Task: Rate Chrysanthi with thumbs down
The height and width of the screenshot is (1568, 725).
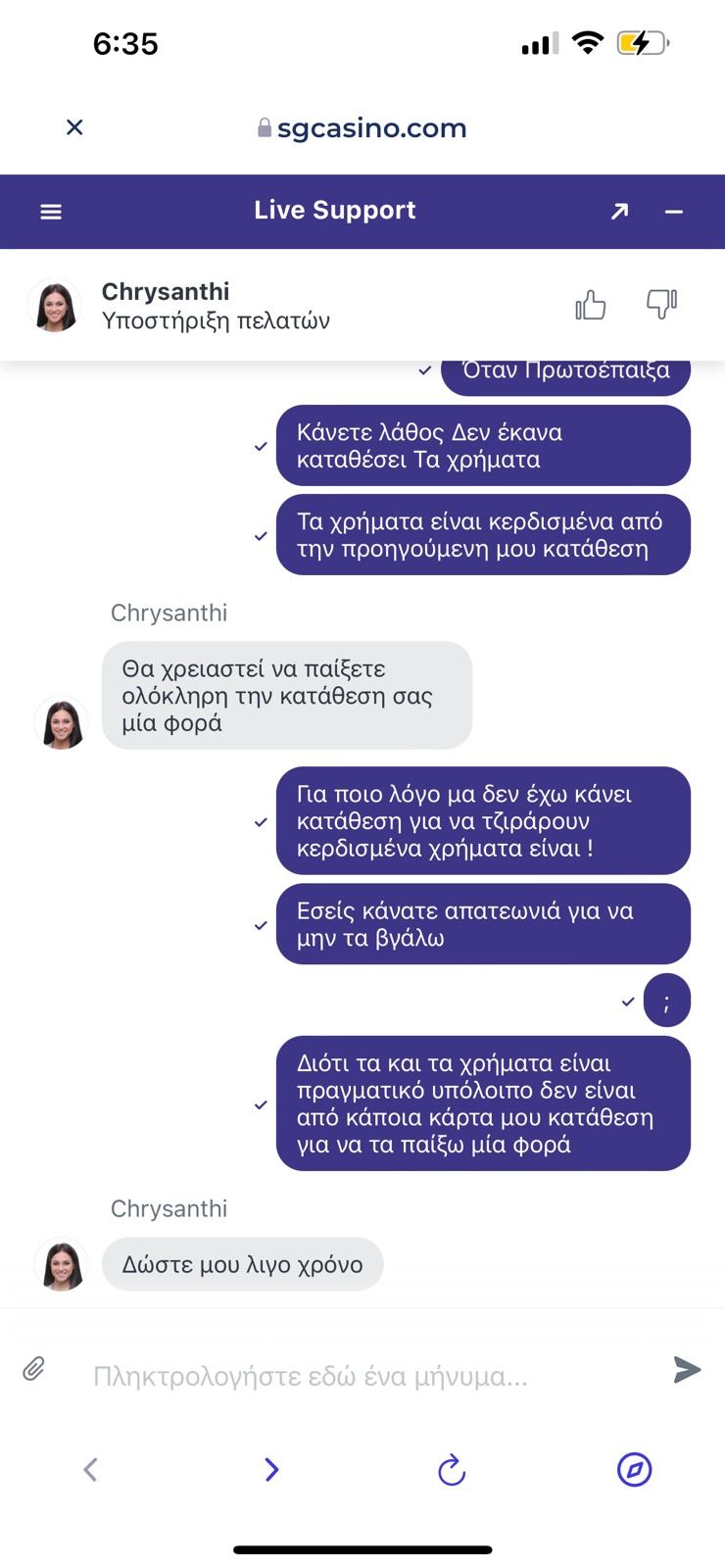Action: click(x=662, y=305)
